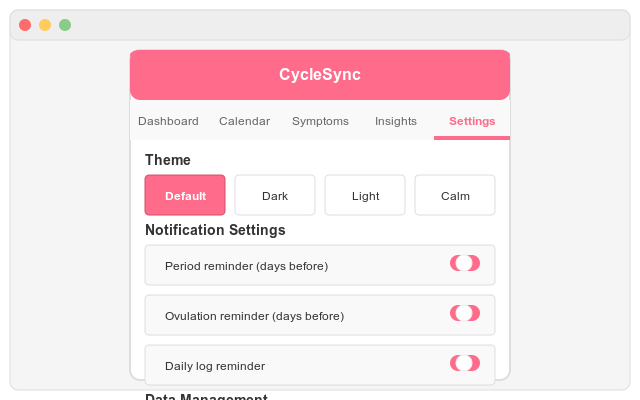This screenshot has width=640, height=400.
Task: Select the Light theme option
Action: point(365,195)
